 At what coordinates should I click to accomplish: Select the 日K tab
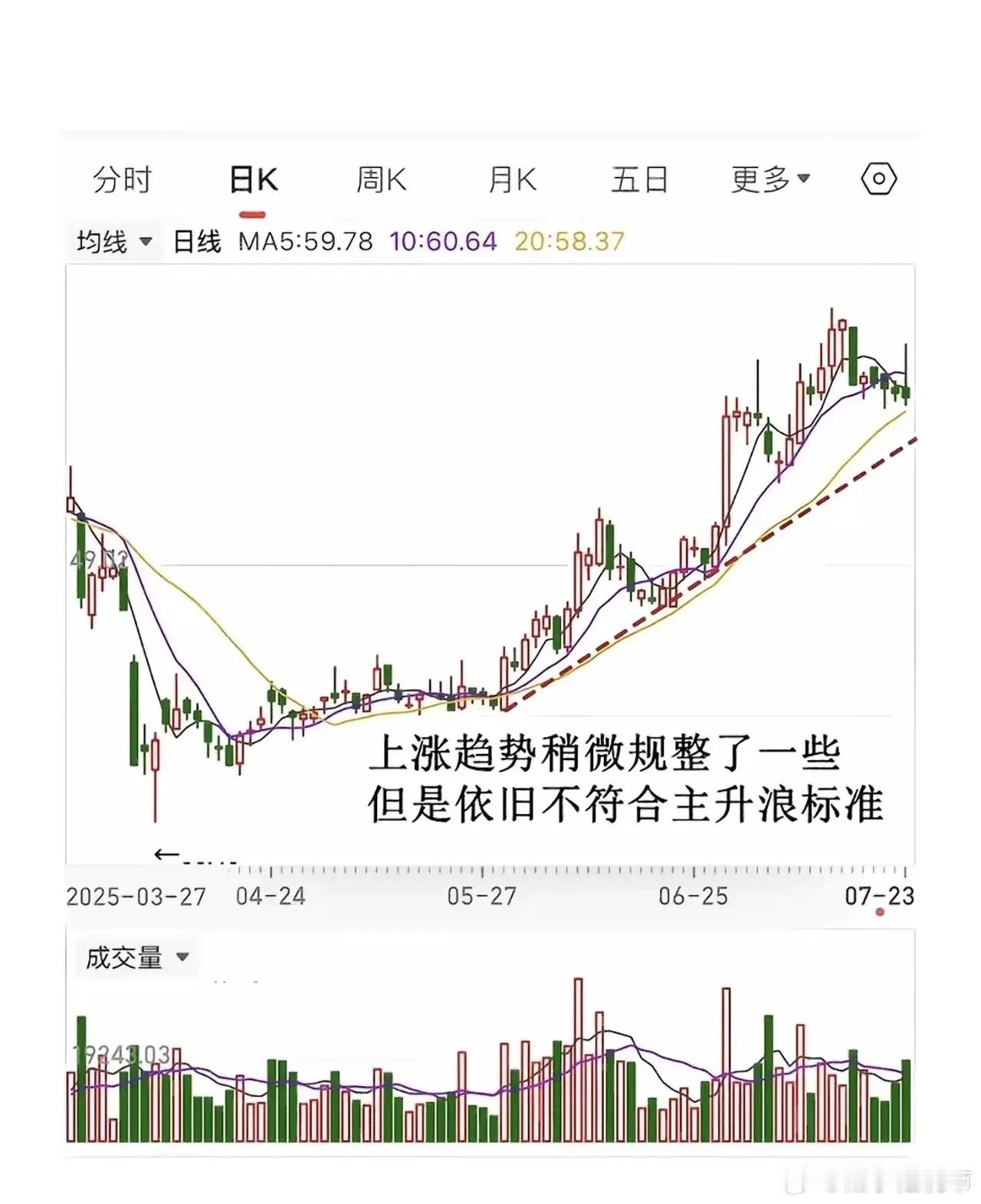pyautogui.click(x=254, y=180)
